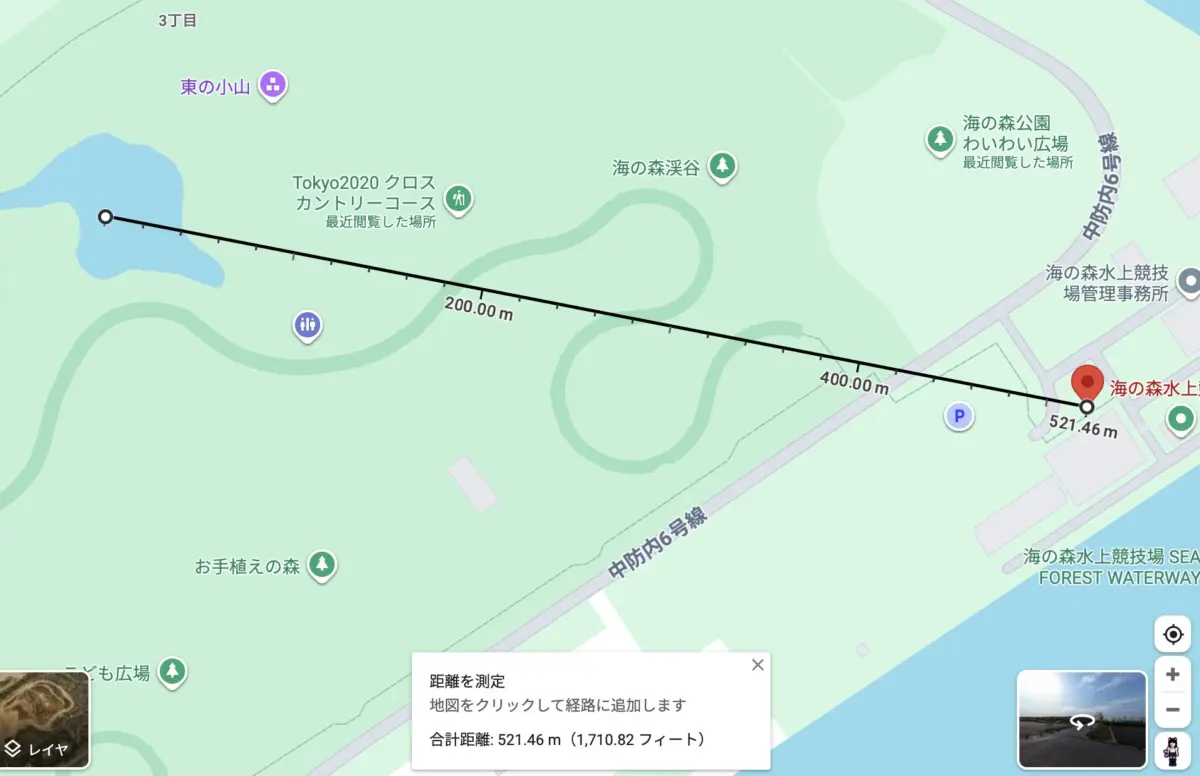
Task: Tap the restroom marker on the map
Action: 307,324
